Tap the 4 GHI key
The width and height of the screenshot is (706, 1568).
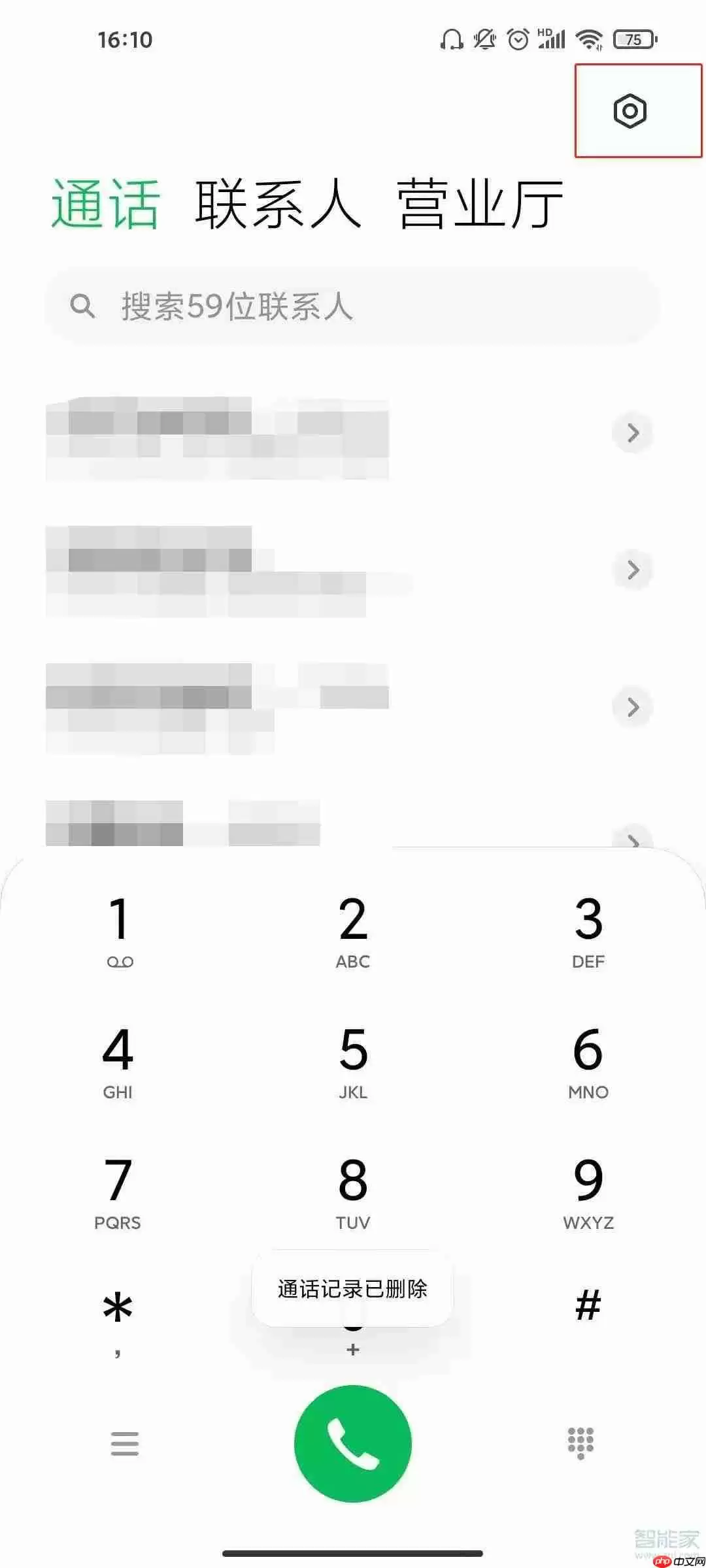pos(118,1061)
